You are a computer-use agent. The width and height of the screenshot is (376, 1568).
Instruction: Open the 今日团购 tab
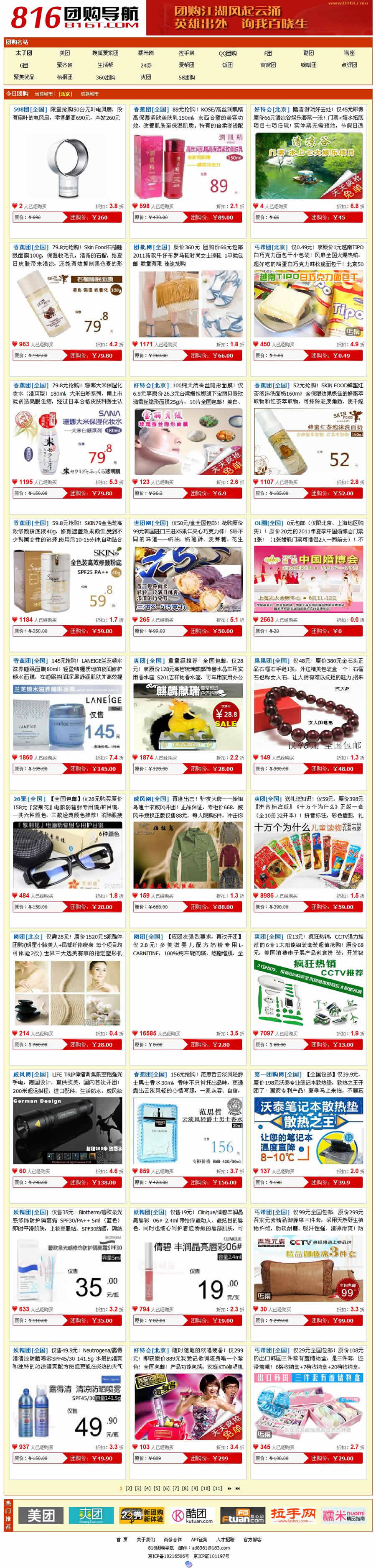click(x=17, y=94)
